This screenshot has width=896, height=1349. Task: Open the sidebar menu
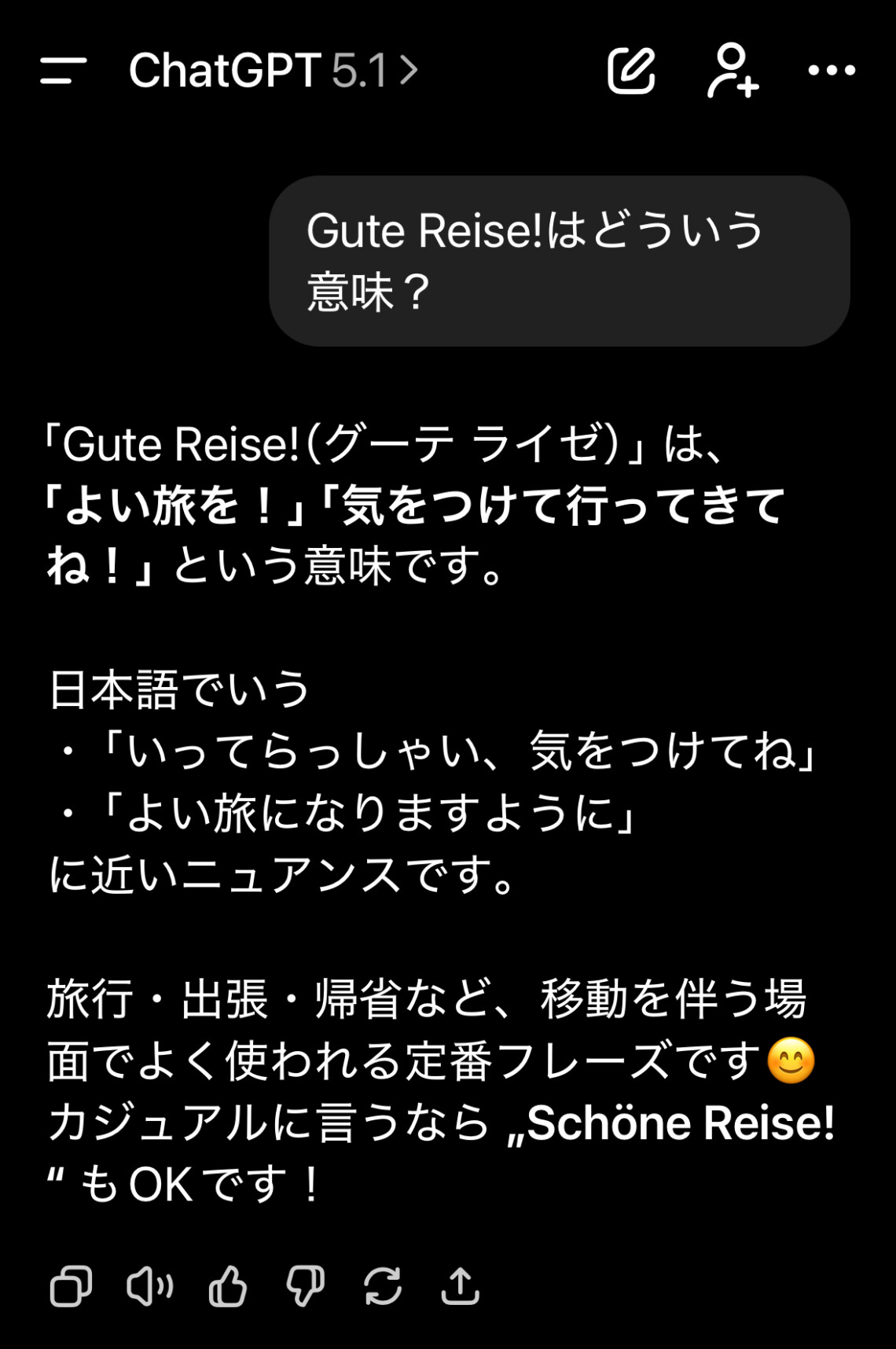click(63, 71)
